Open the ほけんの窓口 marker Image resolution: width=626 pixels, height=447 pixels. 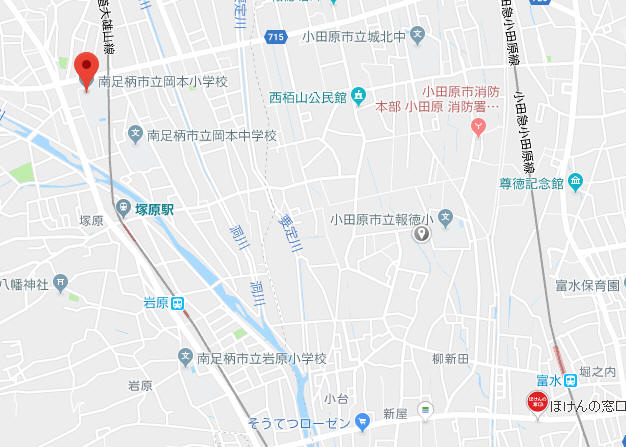[536, 402]
